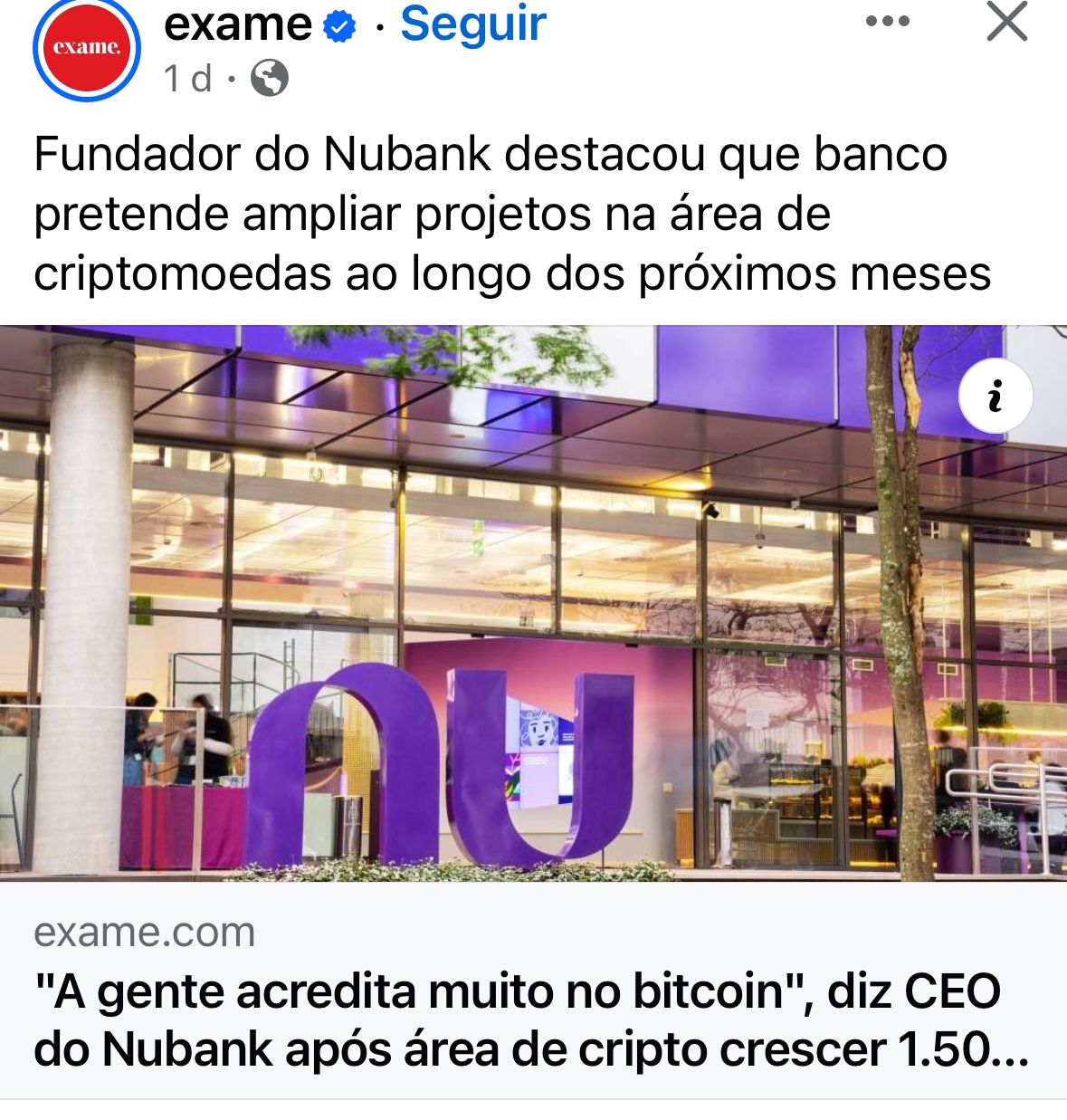Follow exame with the Seguir button

pos(473,24)
